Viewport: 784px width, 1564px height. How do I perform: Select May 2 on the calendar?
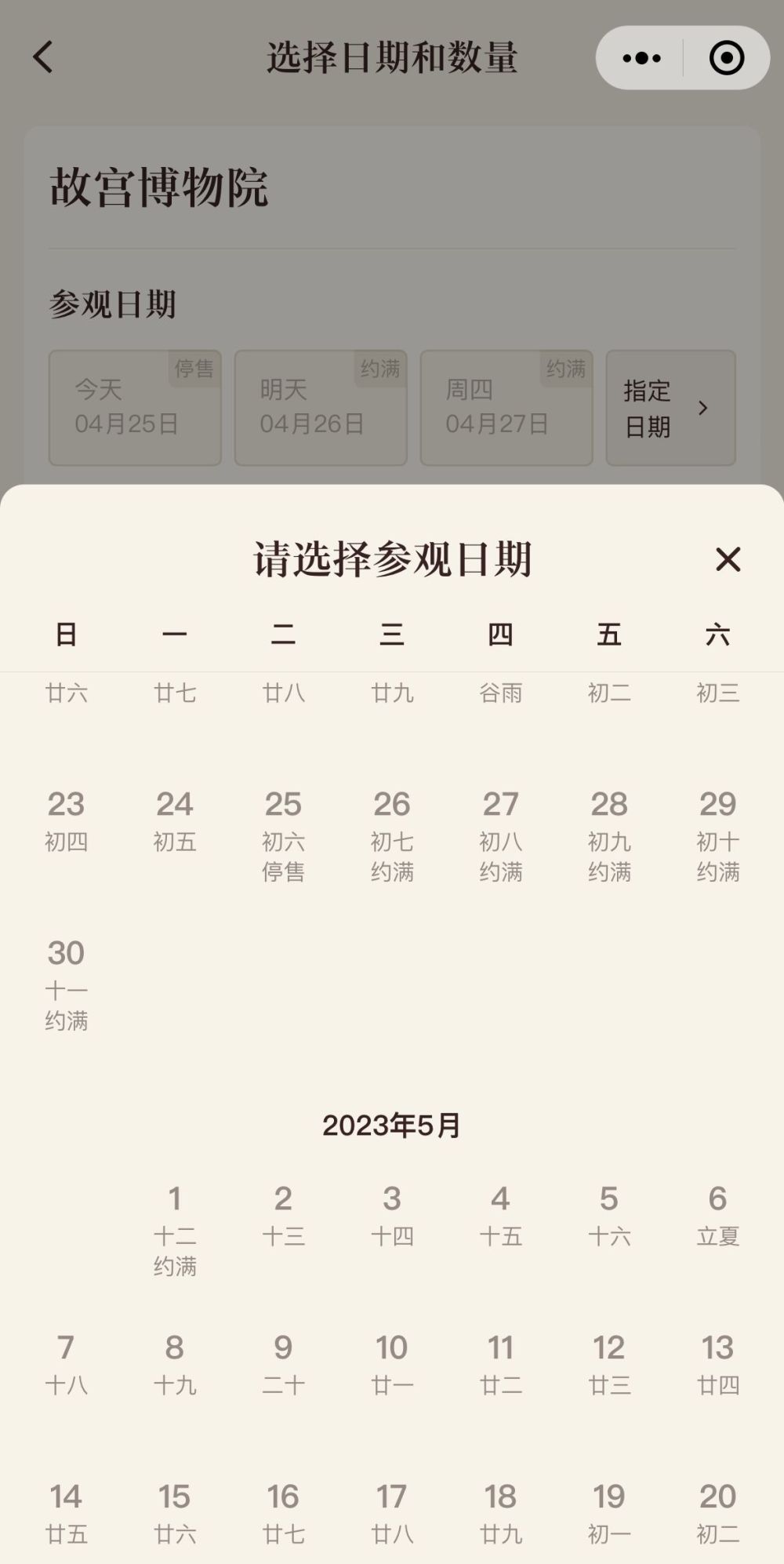(283, 1216)
